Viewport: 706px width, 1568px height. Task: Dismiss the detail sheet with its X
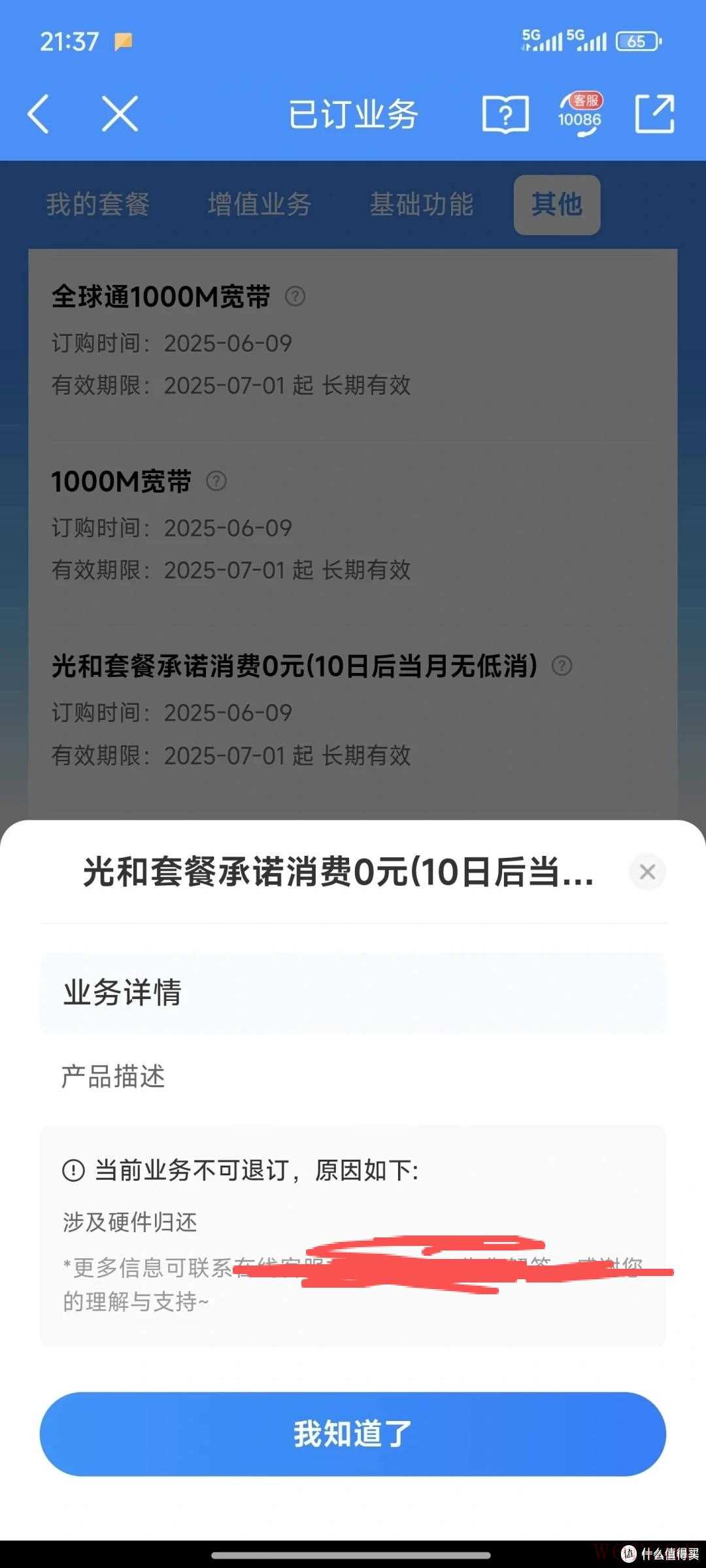[x=647, y=872]
